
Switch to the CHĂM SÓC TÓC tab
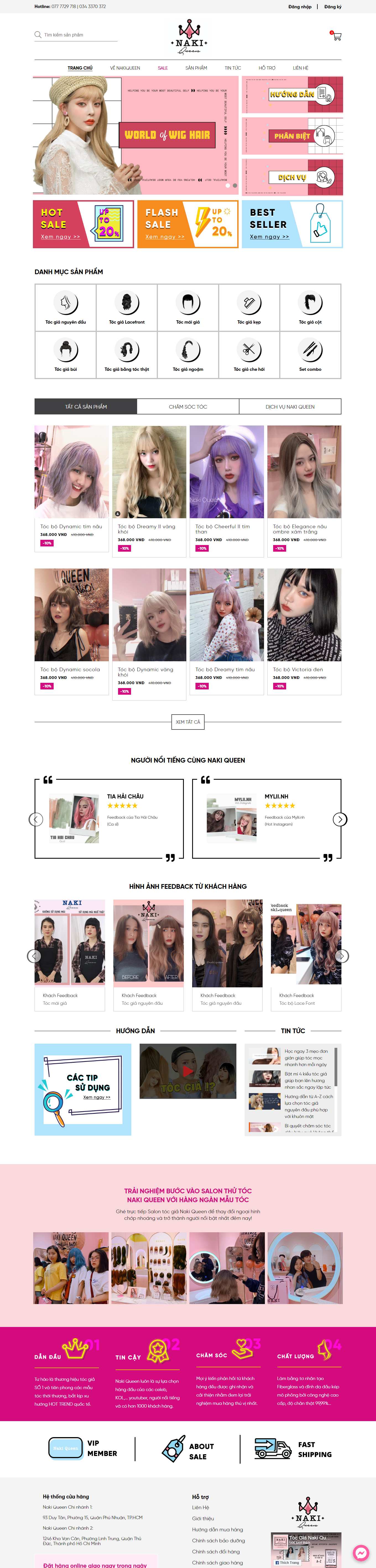click(188, 407)
